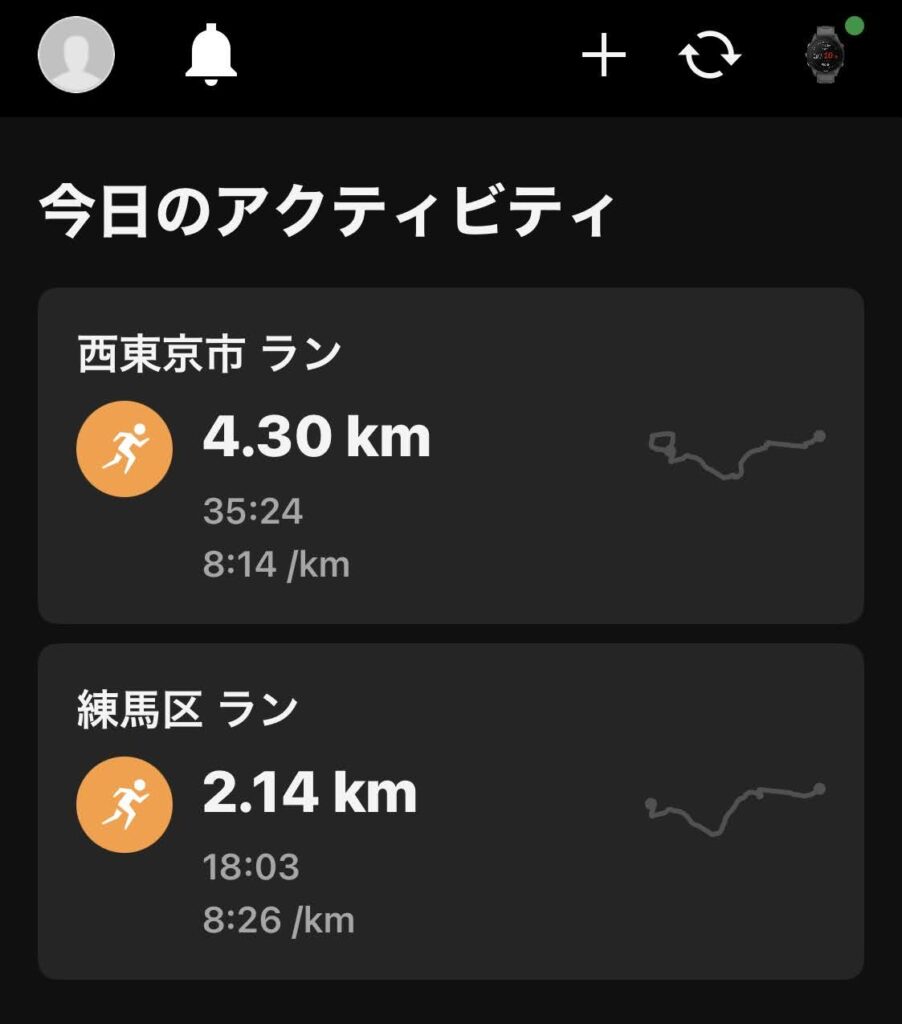Open the 練馬区 ラン 2.14 km activity

click(x=450, y=811)
